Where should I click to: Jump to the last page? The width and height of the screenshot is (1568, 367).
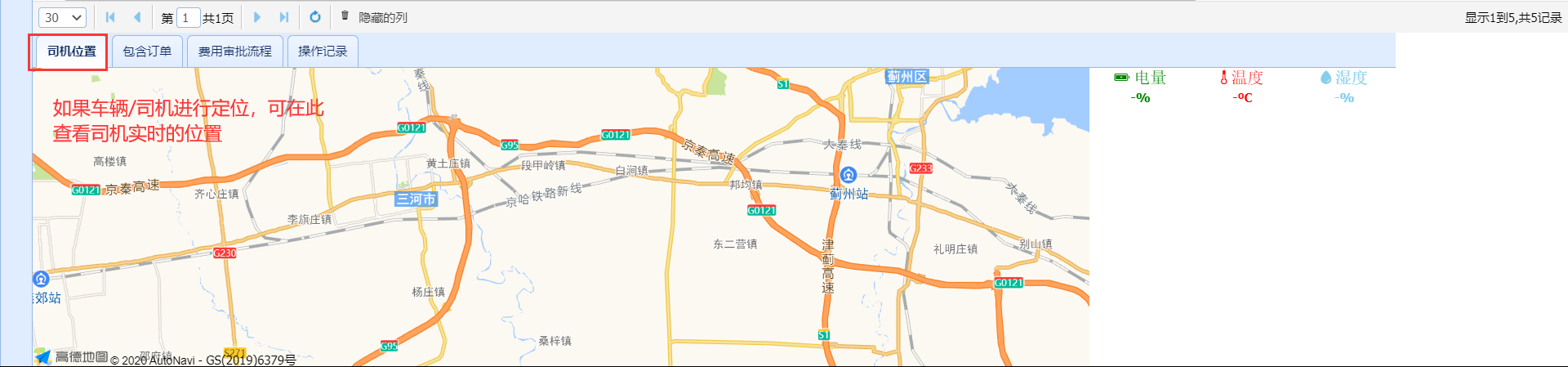pyautogui.click(x=284, y=17)
